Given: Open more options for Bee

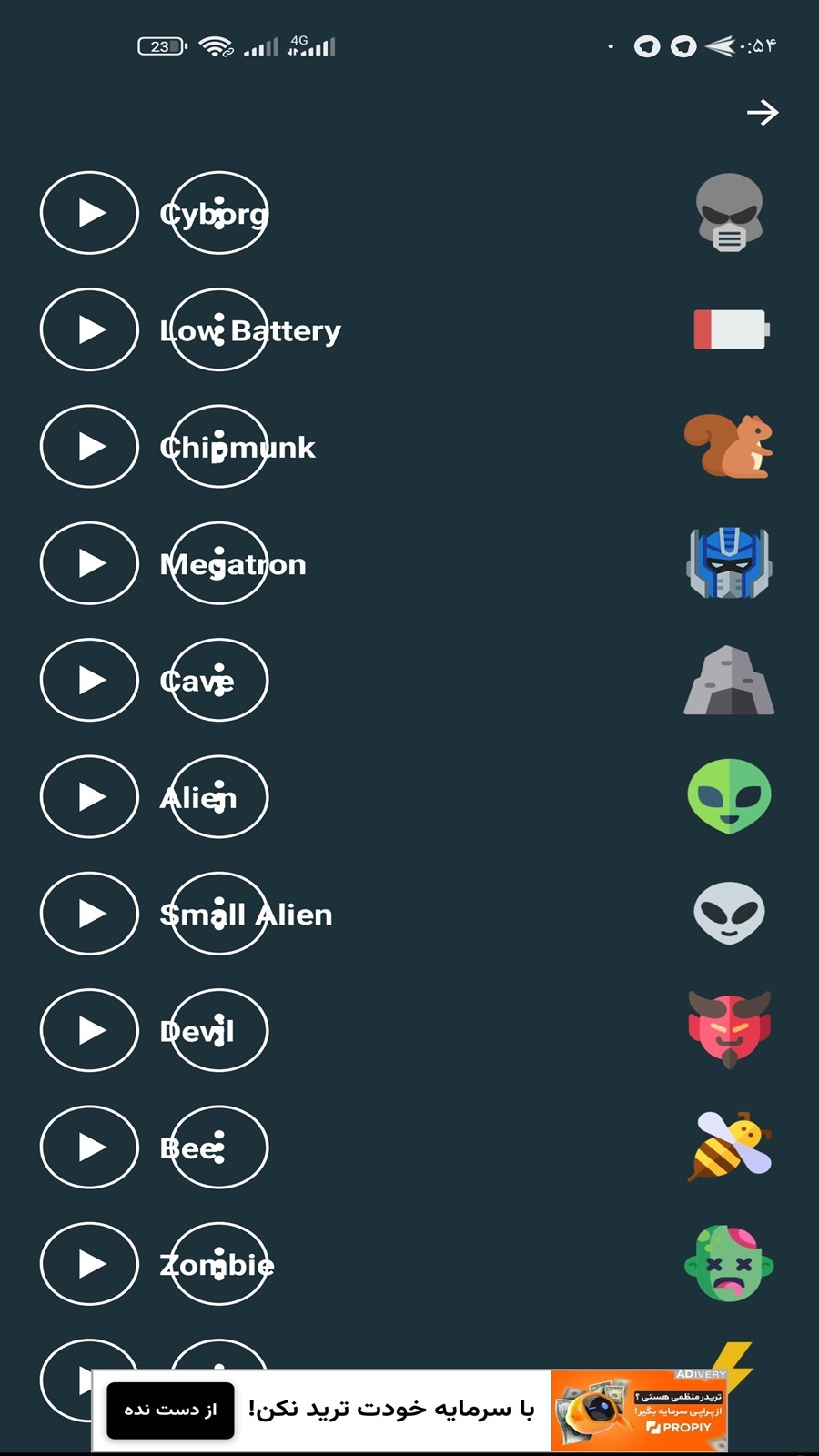Looking at the screenshot, I should (x=219, y=1148).
